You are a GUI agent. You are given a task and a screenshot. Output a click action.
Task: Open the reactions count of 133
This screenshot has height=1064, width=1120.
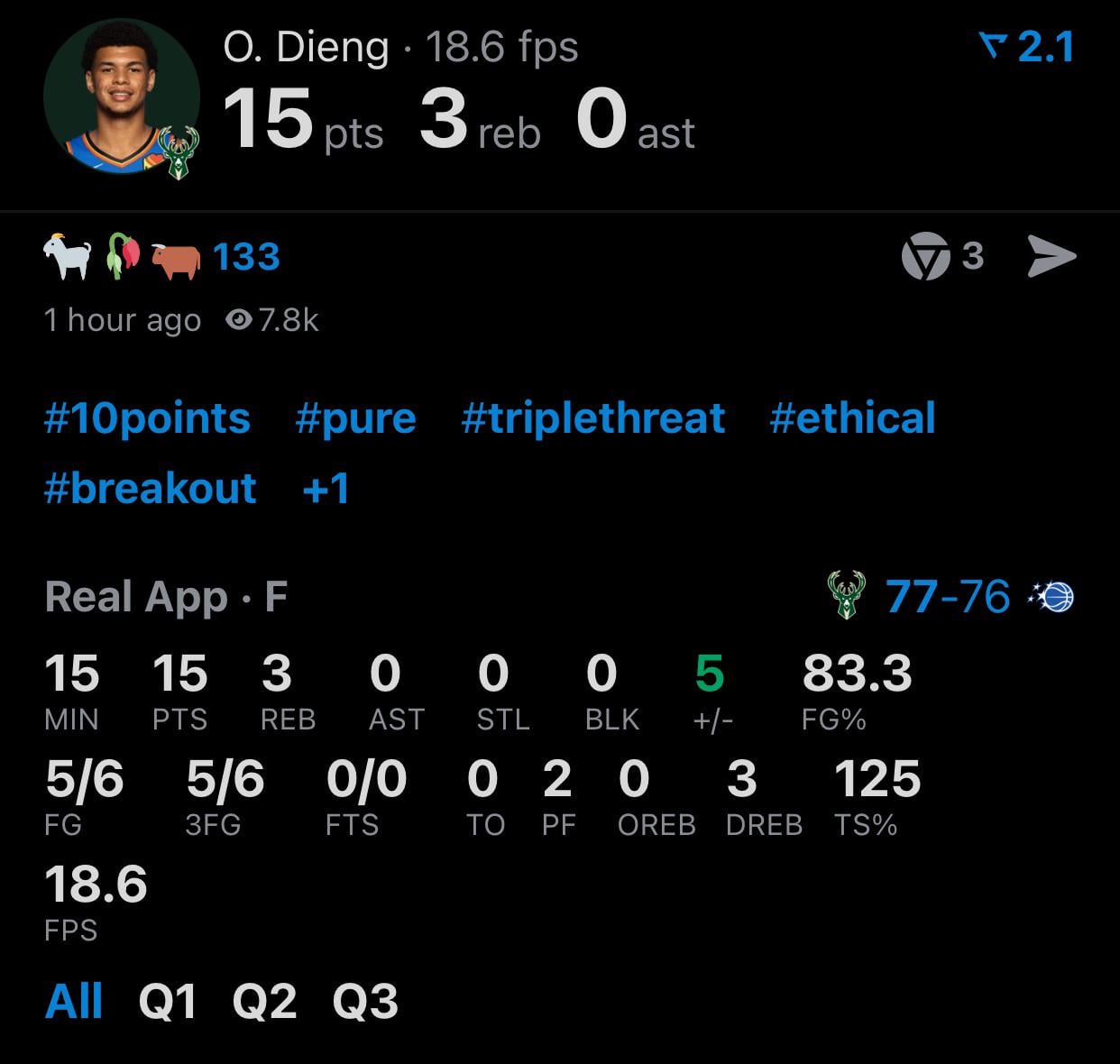(245, 258)
